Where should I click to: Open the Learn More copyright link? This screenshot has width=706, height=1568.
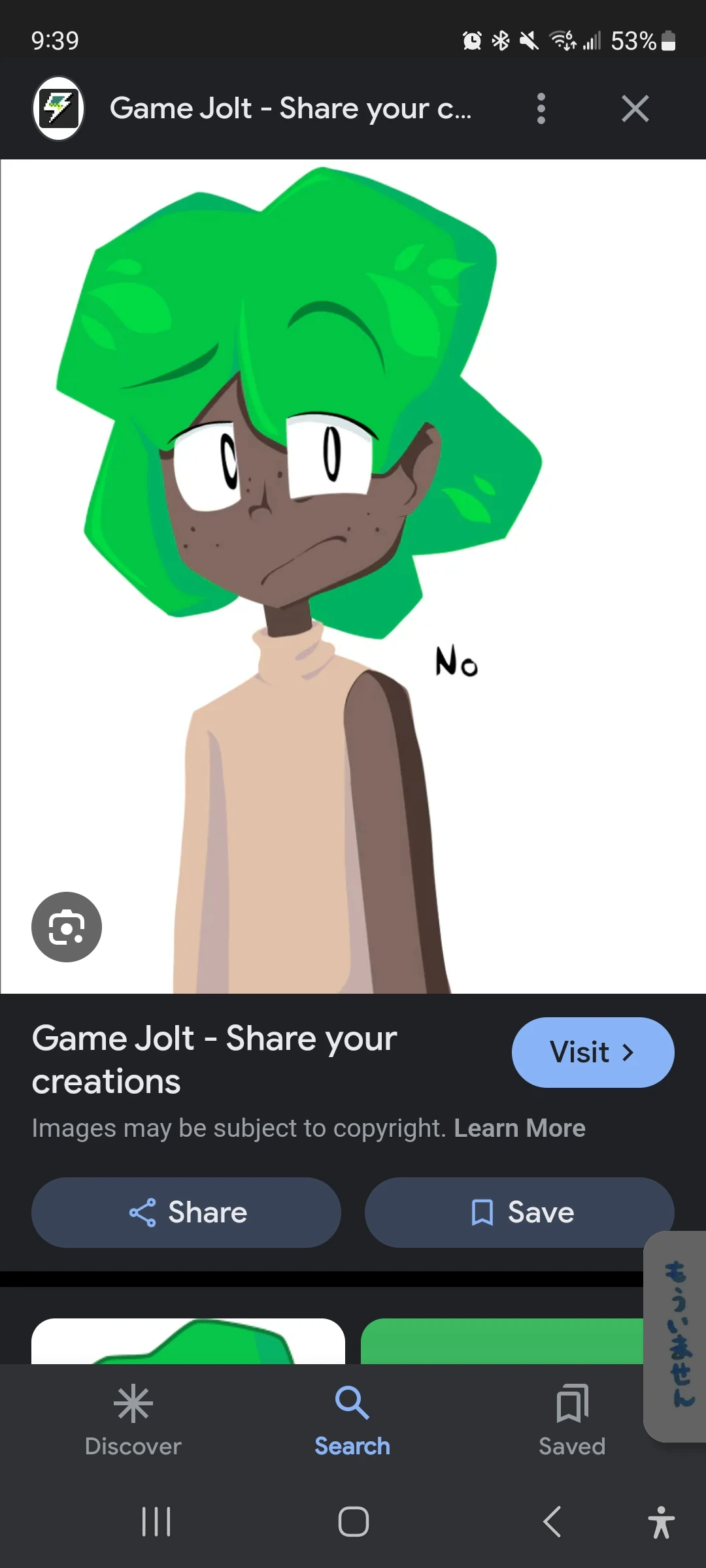[x=520, y=1128]
